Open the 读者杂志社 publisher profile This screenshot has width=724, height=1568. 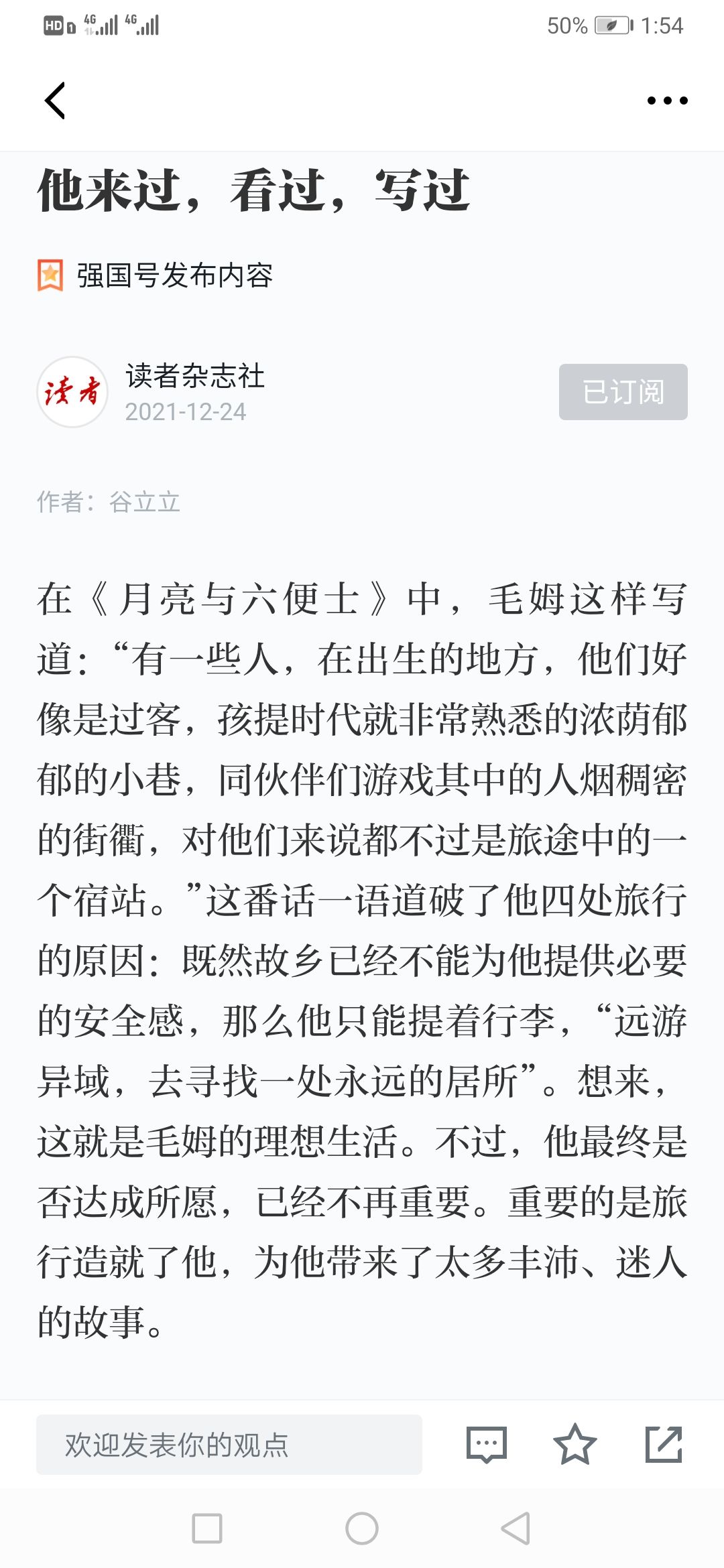(x=194, y=376)
